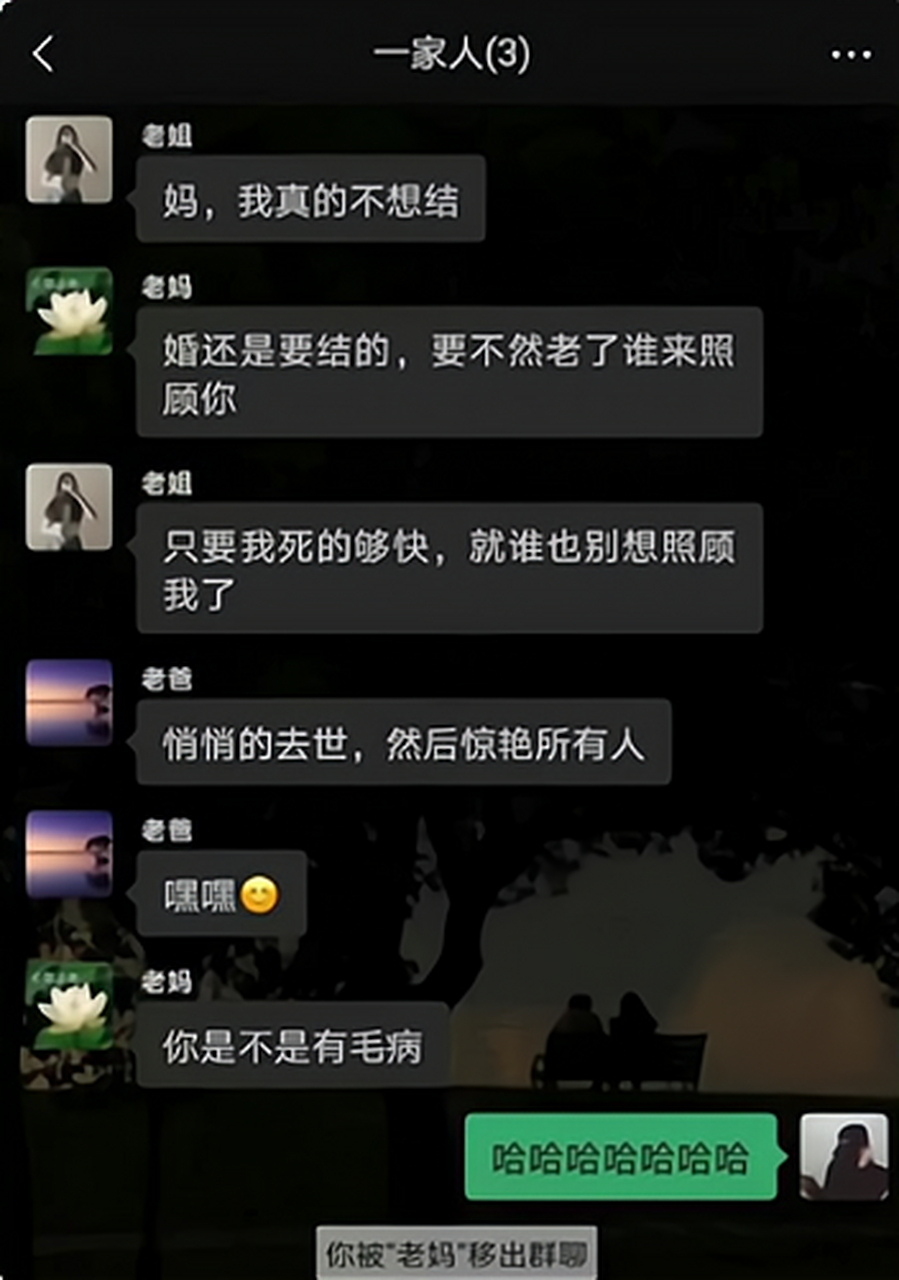Click 老姐's avatar at the top
The image size is (899, 1280).
[x=68, y=161]
